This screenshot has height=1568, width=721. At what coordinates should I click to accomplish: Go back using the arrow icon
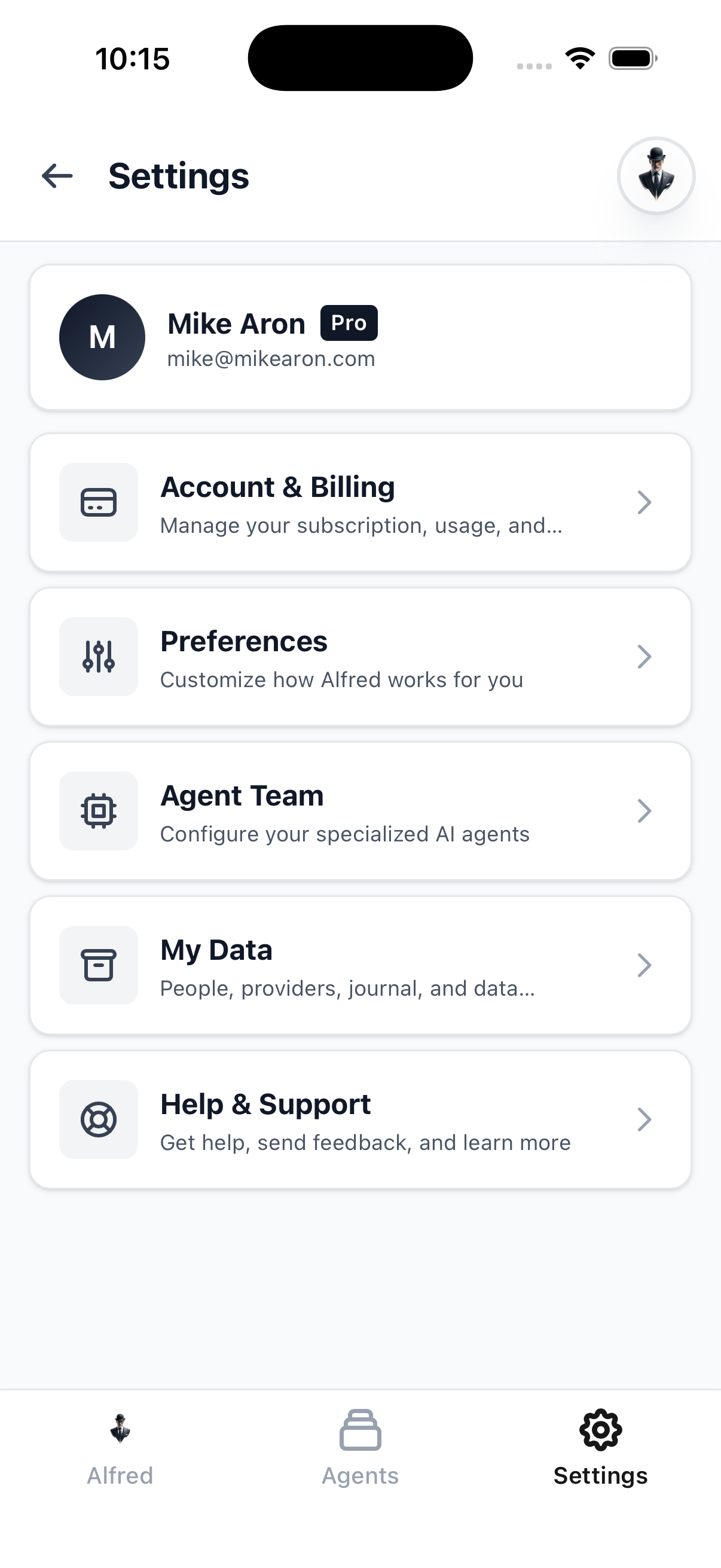click(x=57, y=176)
